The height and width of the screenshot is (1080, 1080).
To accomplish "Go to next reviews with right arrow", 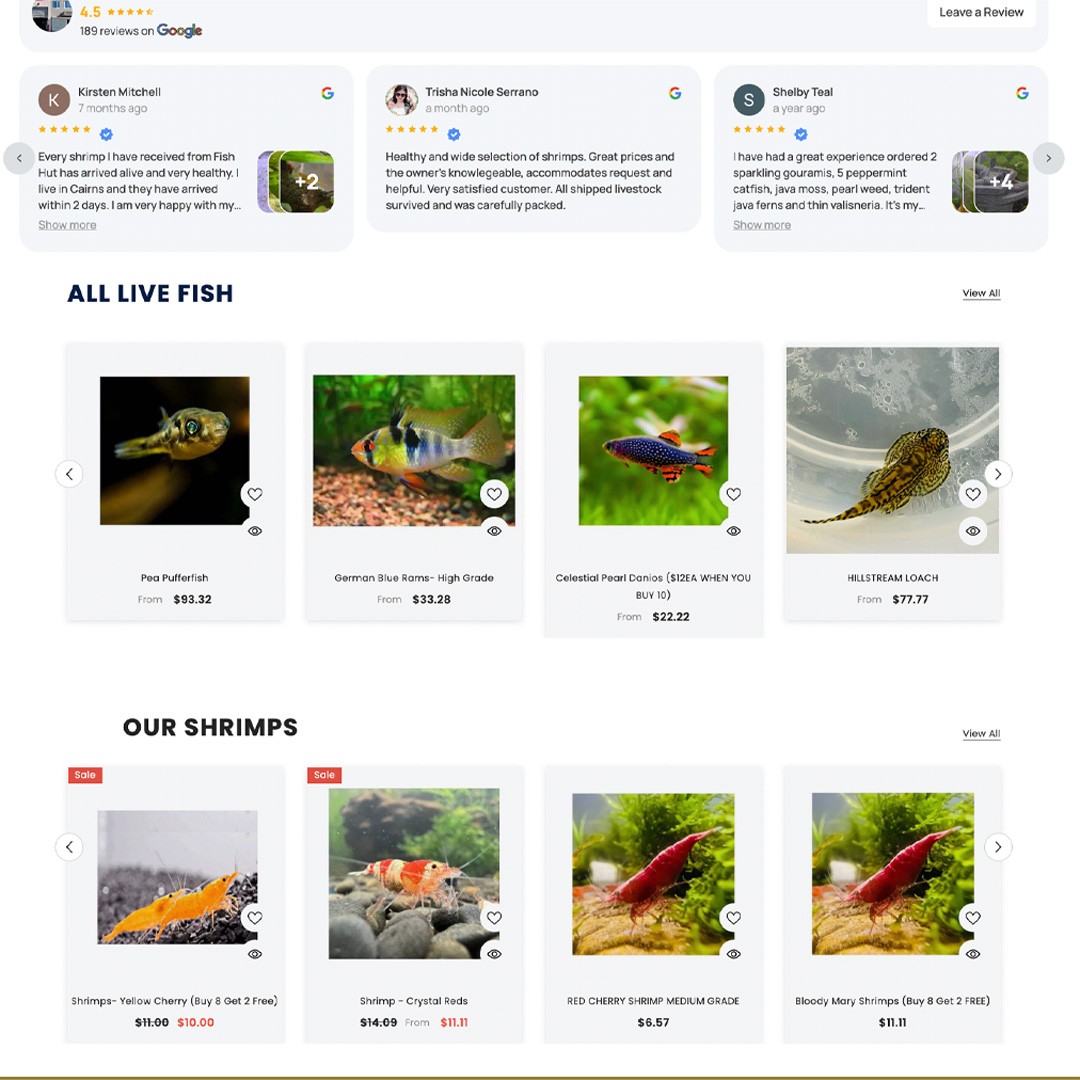I will (x=1048, y=158).
